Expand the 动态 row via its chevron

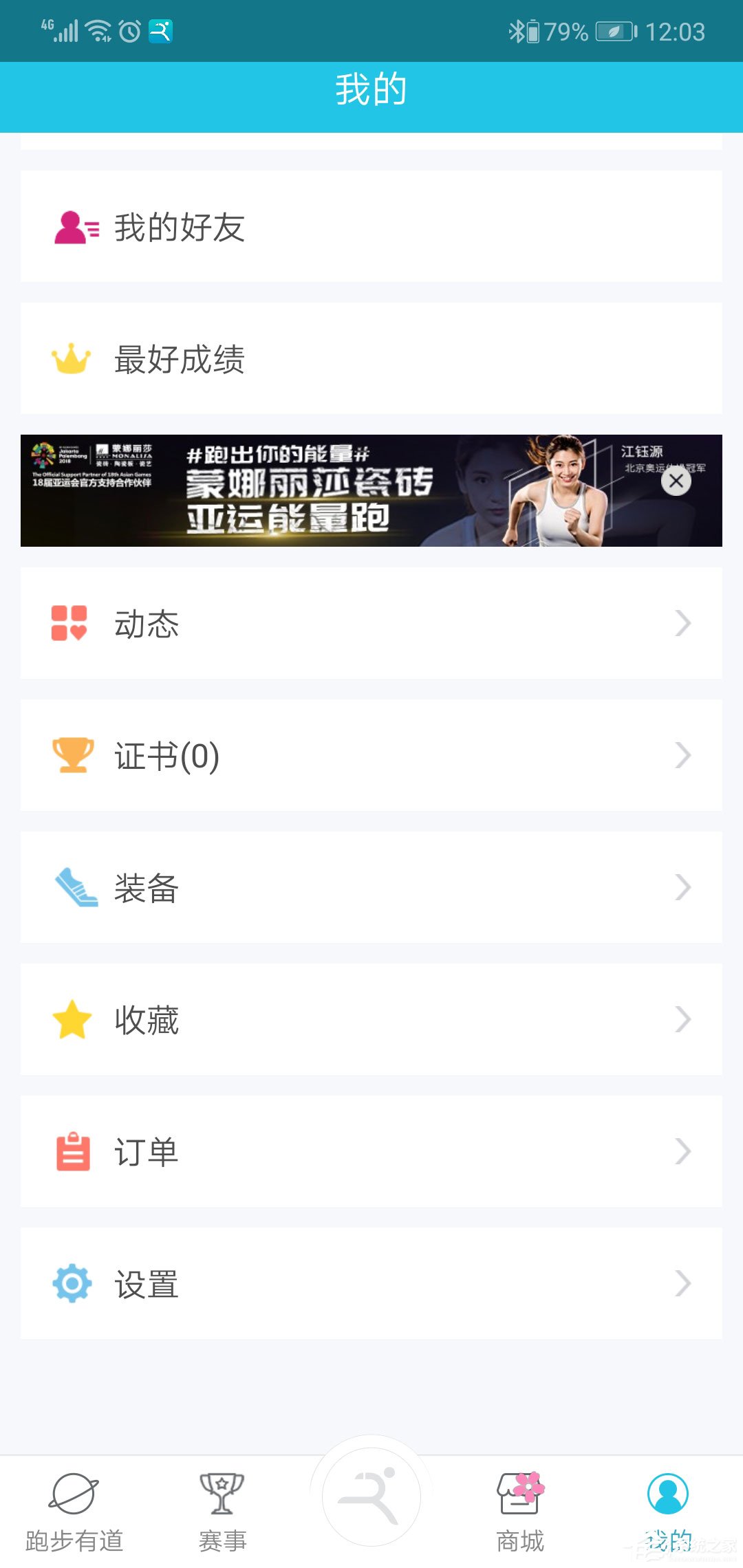[x=682, y=622]
